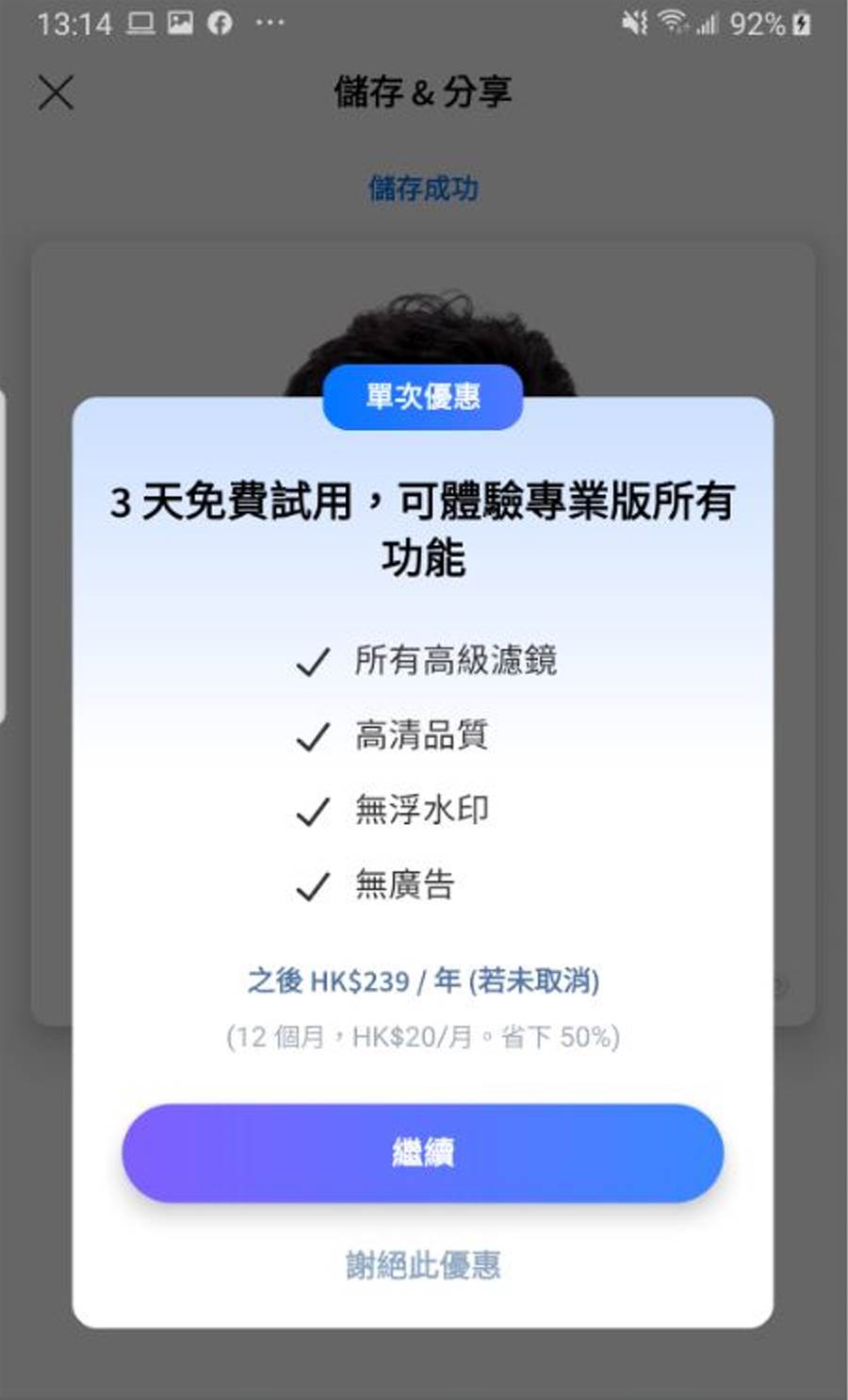Tap the 繼續 button to start the trial

[422, 1152]
